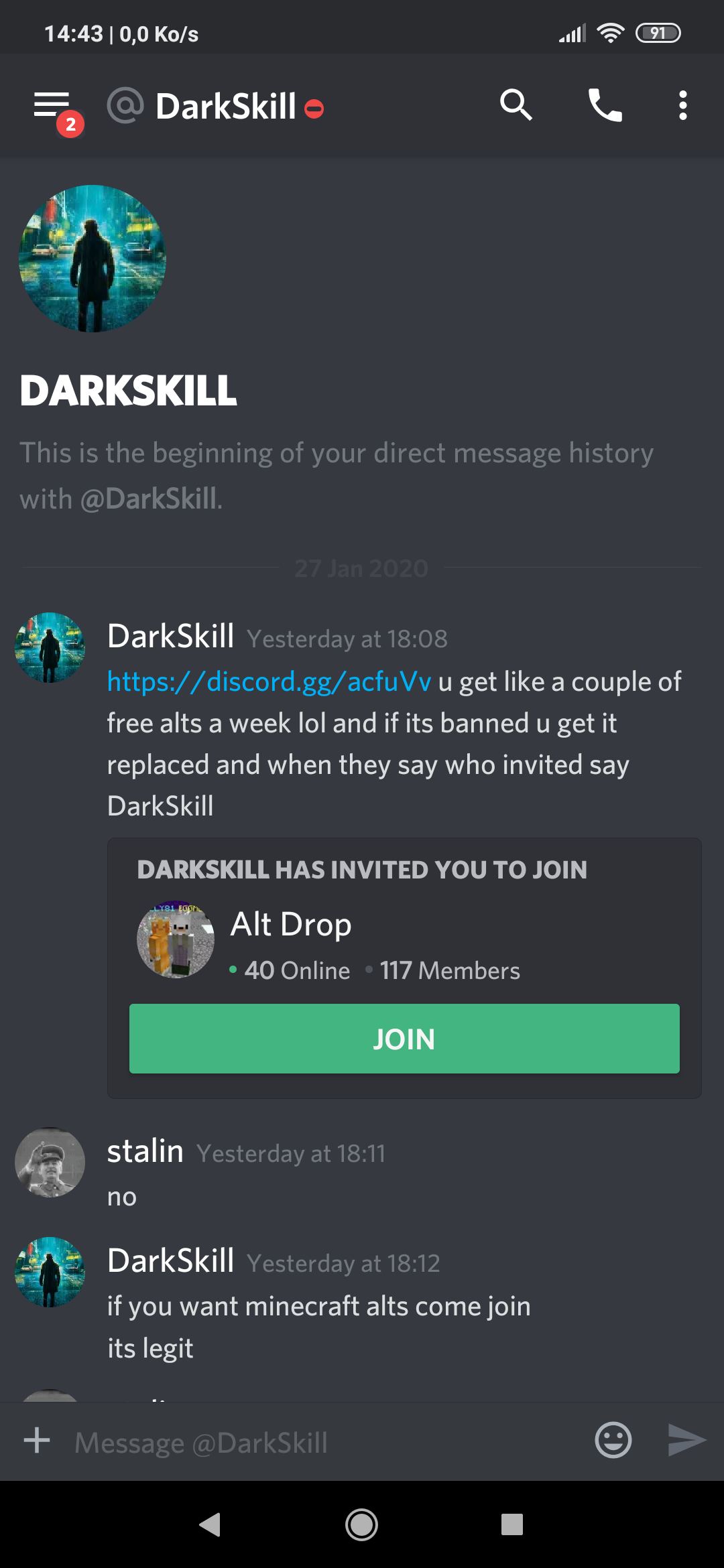The height and width of the screenshot is (1568, 724).
Task: Go to the home screen
Action: [x=361, y=1524]
